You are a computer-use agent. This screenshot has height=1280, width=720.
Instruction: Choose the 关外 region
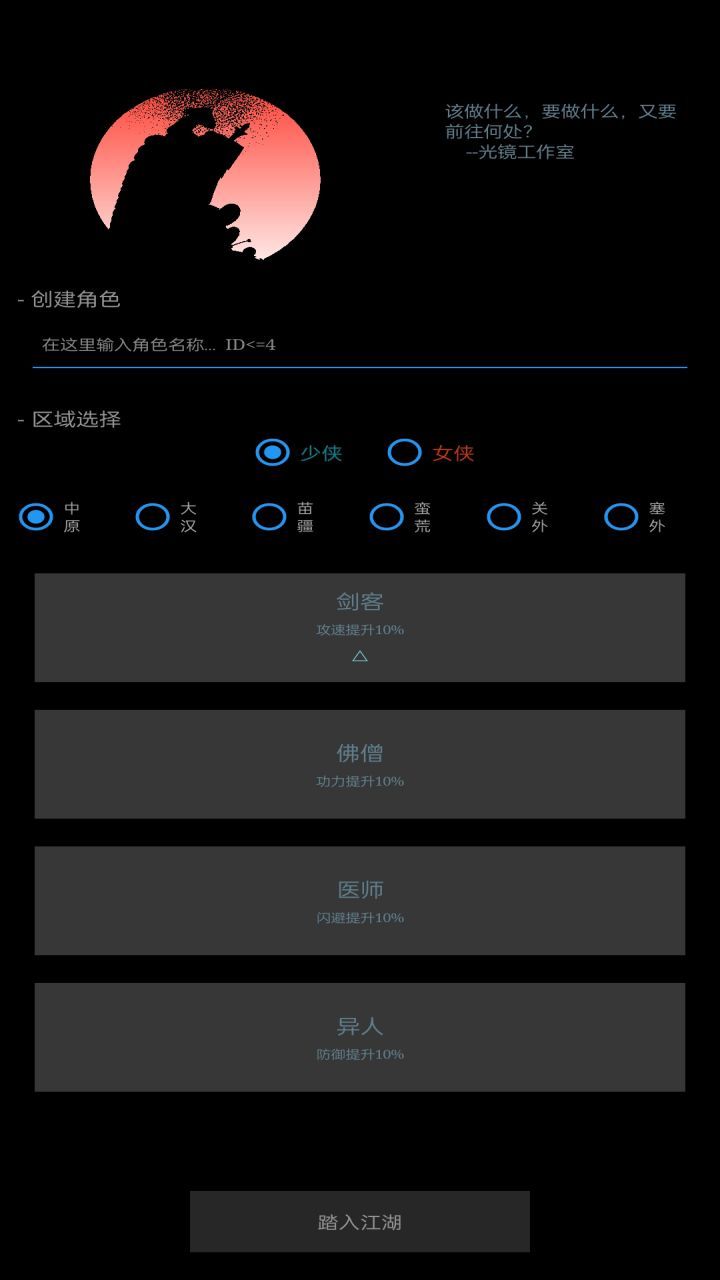(518, 517)
